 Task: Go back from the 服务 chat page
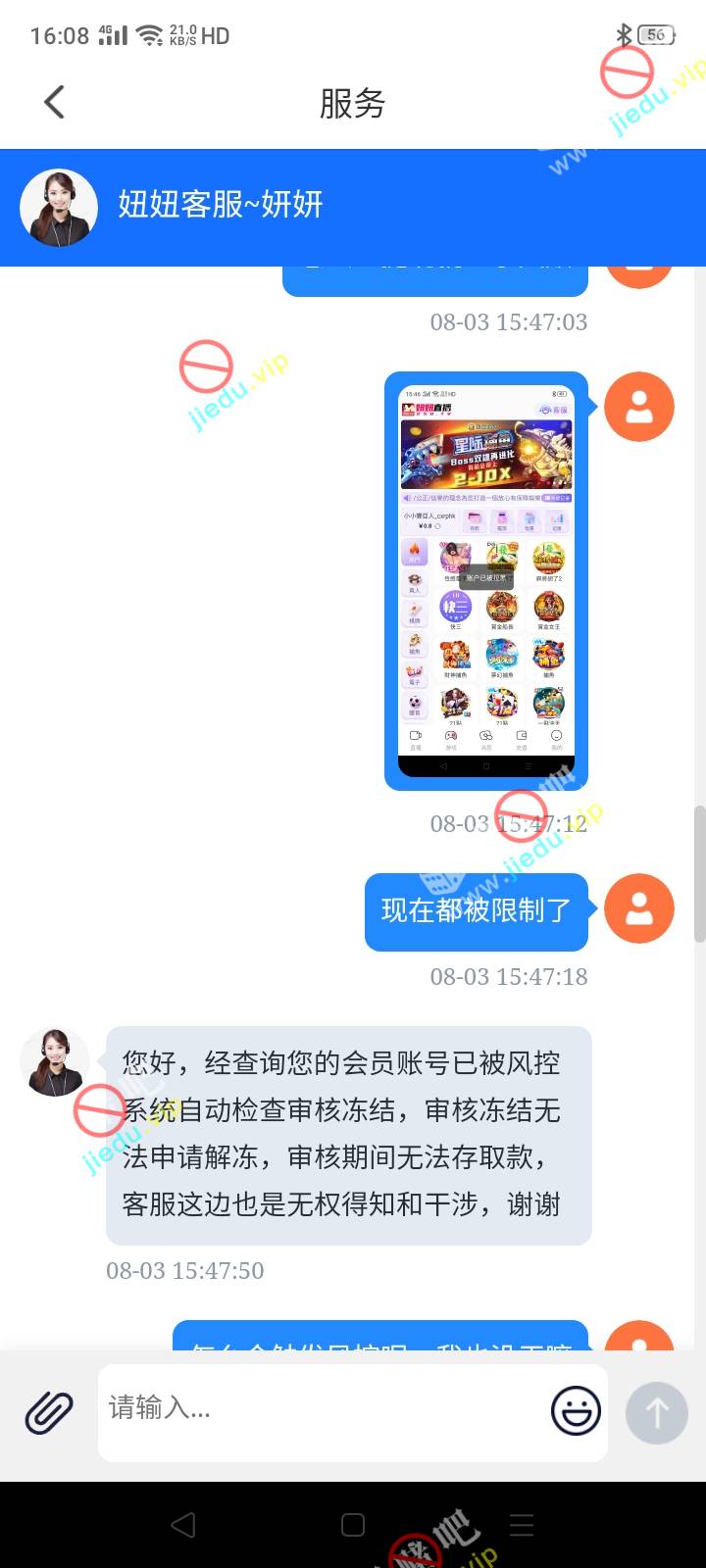coord(55,102)
